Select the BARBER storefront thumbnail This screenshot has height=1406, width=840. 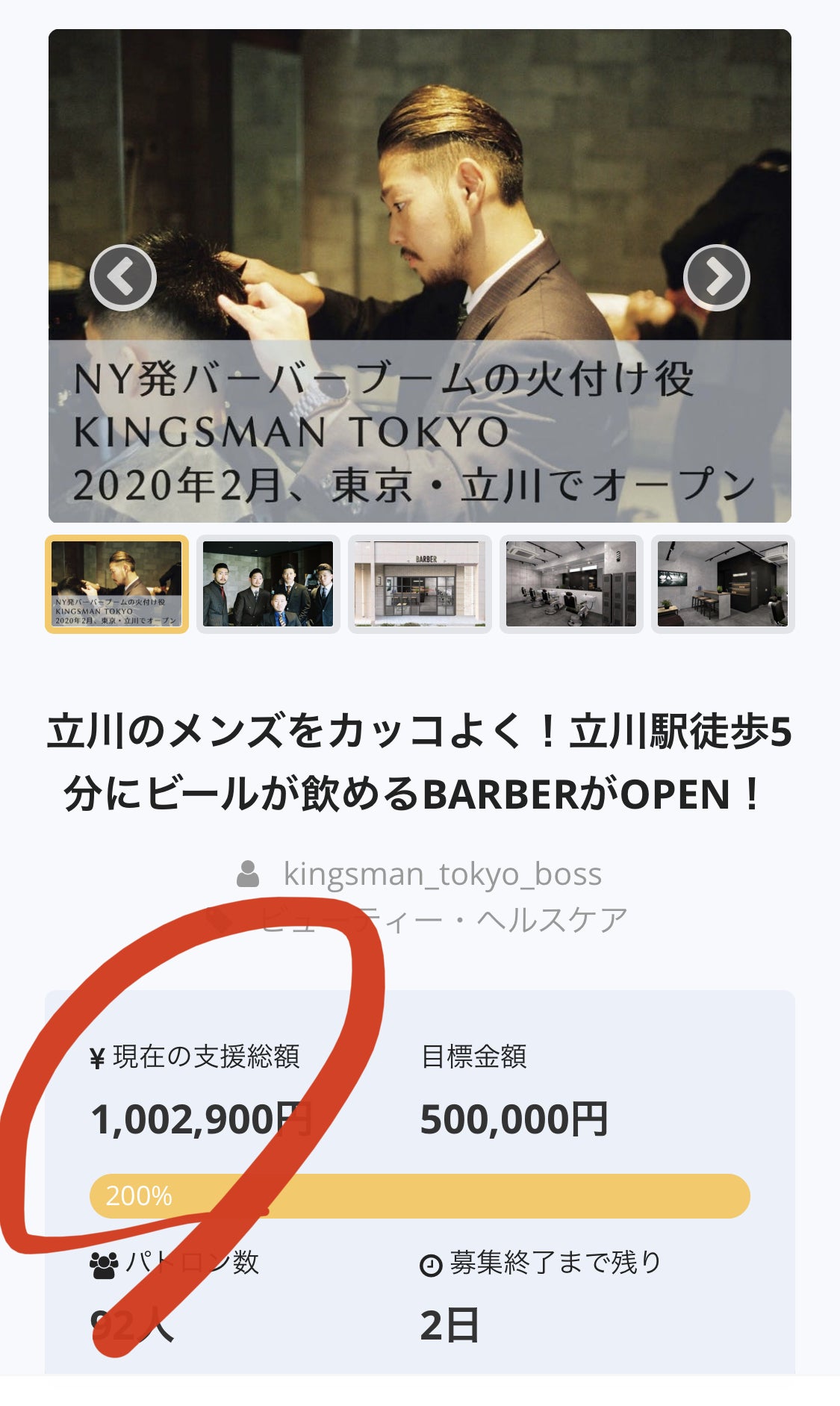pos(420,584)
